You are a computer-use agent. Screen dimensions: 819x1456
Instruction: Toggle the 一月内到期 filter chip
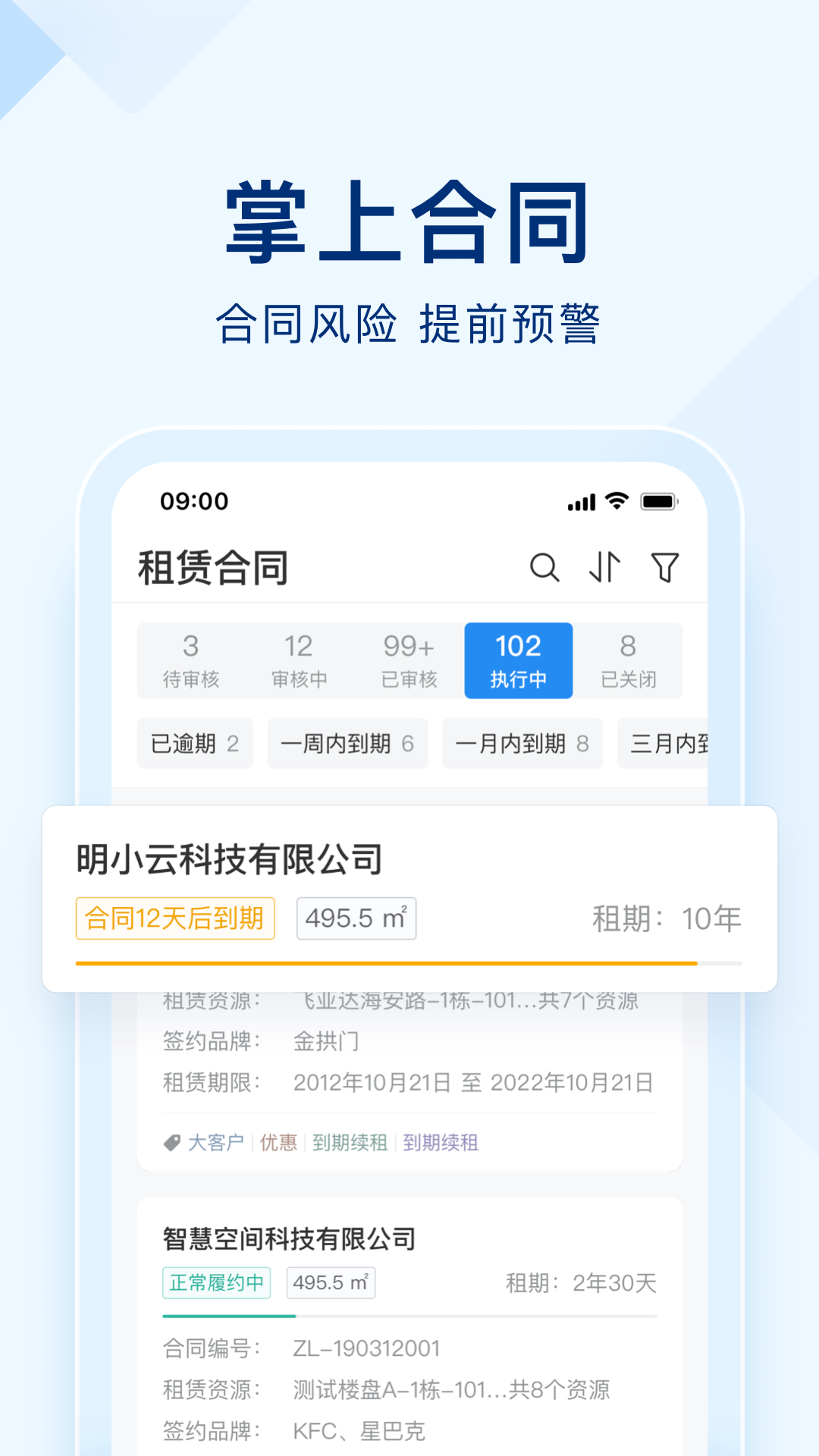point(522,744)
